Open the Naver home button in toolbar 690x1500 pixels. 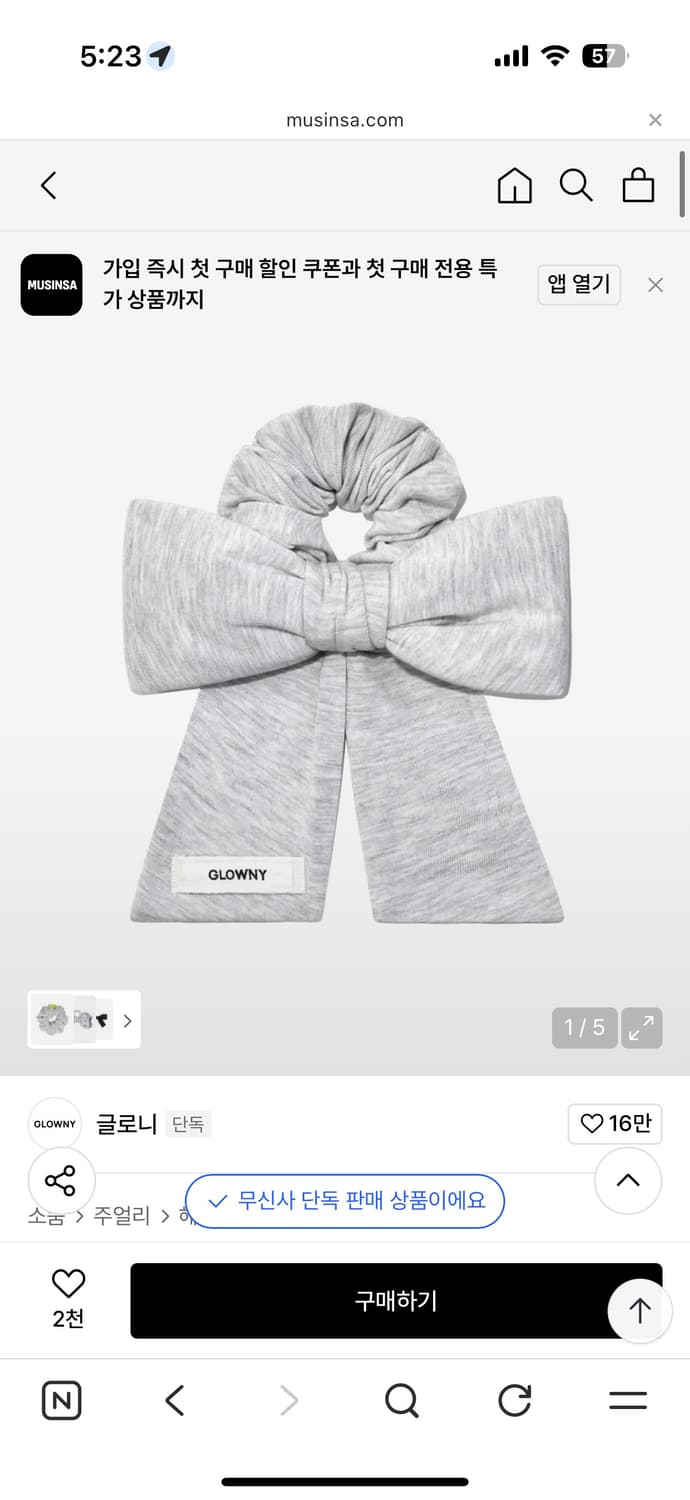(x=61, y=1401)
